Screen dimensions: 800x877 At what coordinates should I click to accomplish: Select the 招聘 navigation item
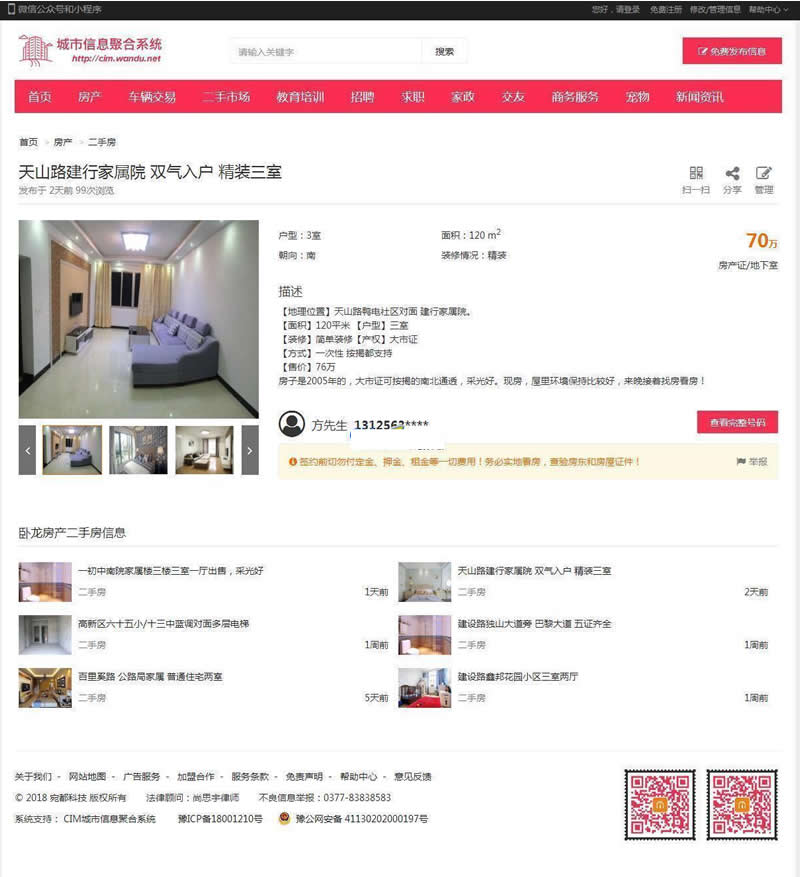362,97
